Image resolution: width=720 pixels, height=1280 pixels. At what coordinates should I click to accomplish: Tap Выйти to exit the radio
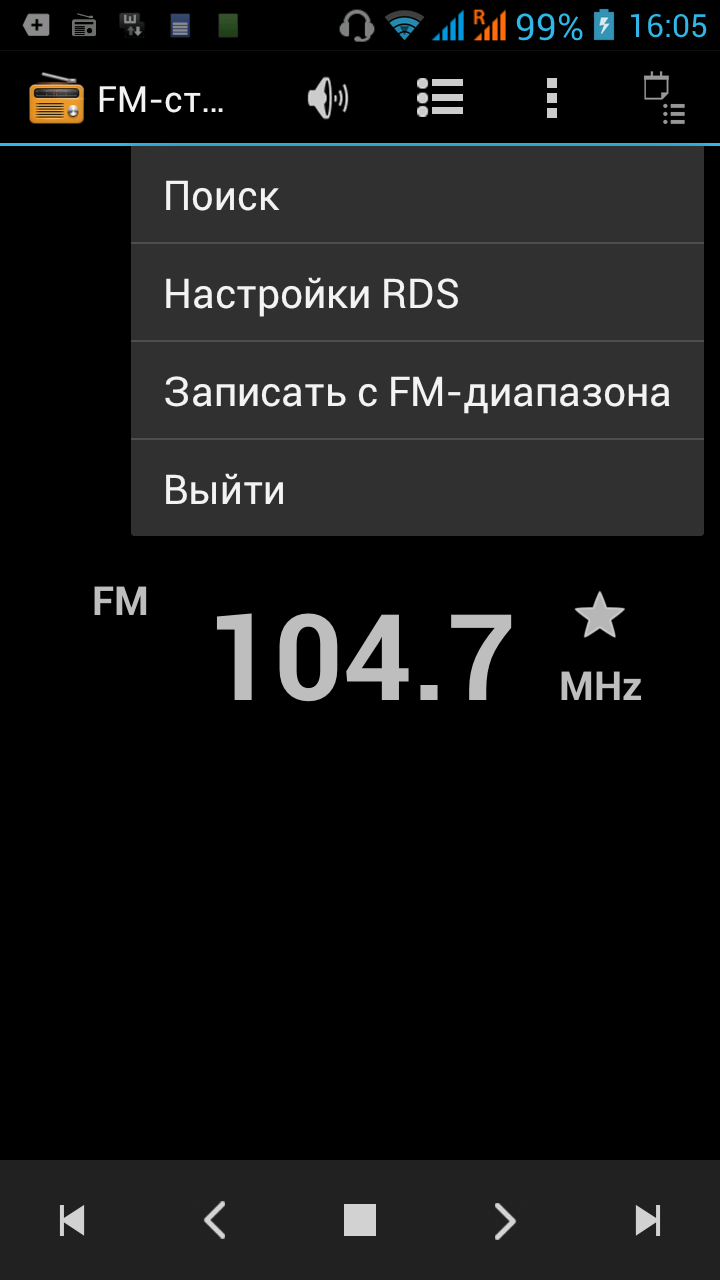pyautogui.click(x=417, y=490)
